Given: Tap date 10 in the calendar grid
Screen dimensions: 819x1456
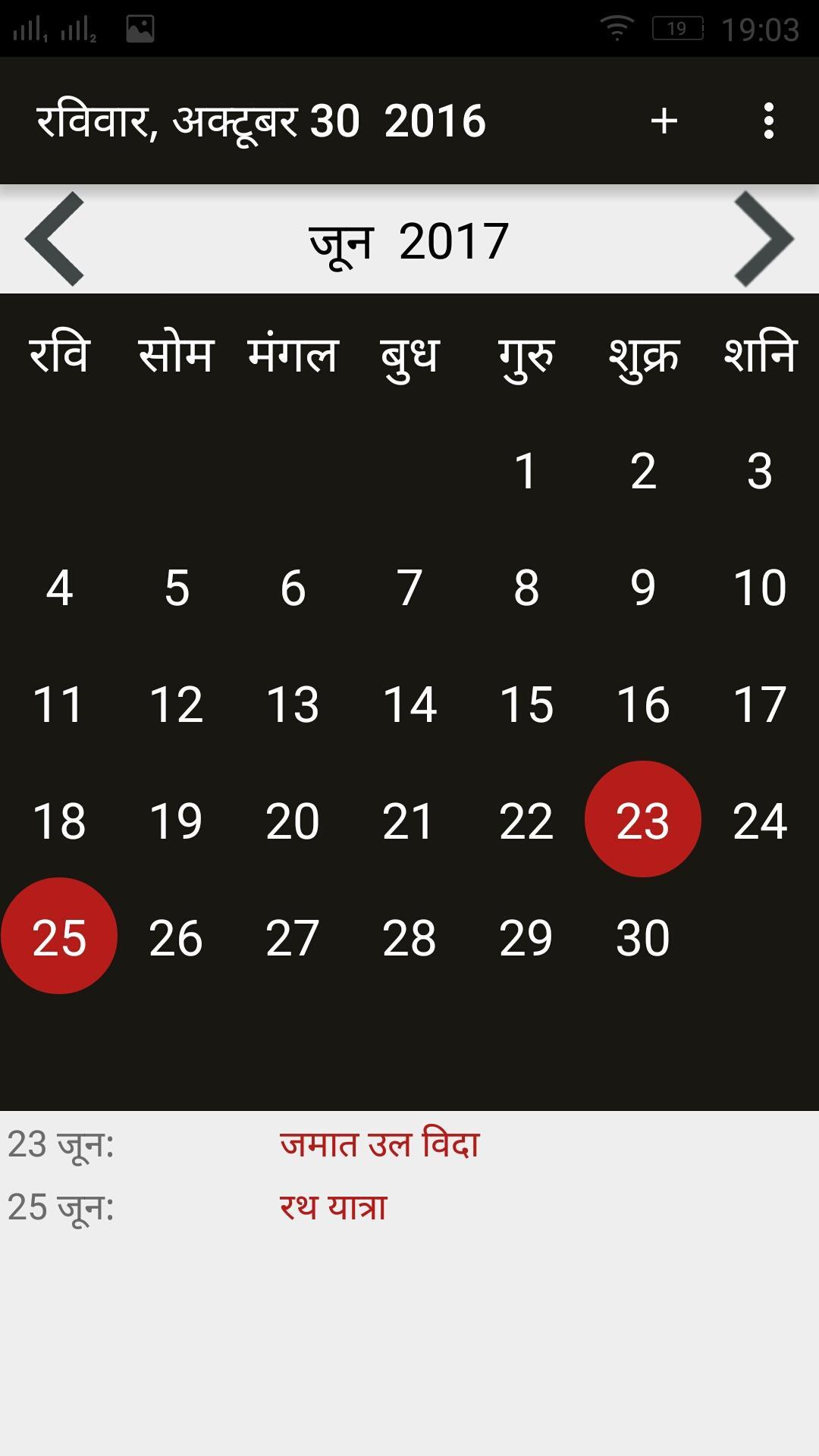Looking at the screenshot, I should coord(759,587).
